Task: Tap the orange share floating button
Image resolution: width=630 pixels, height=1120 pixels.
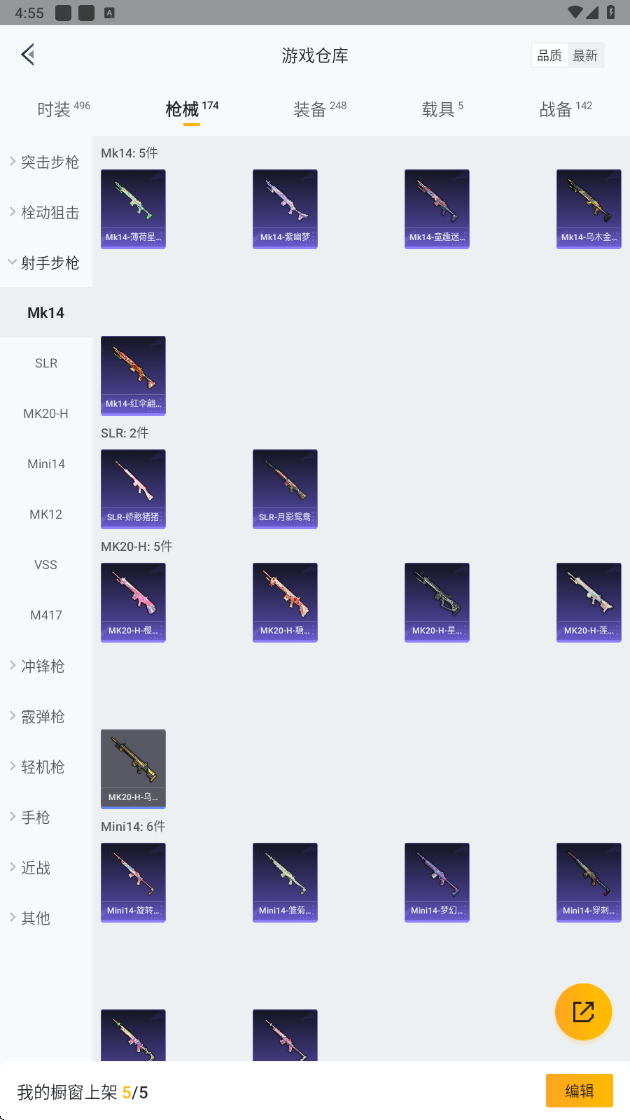Action: [583, 1011]
